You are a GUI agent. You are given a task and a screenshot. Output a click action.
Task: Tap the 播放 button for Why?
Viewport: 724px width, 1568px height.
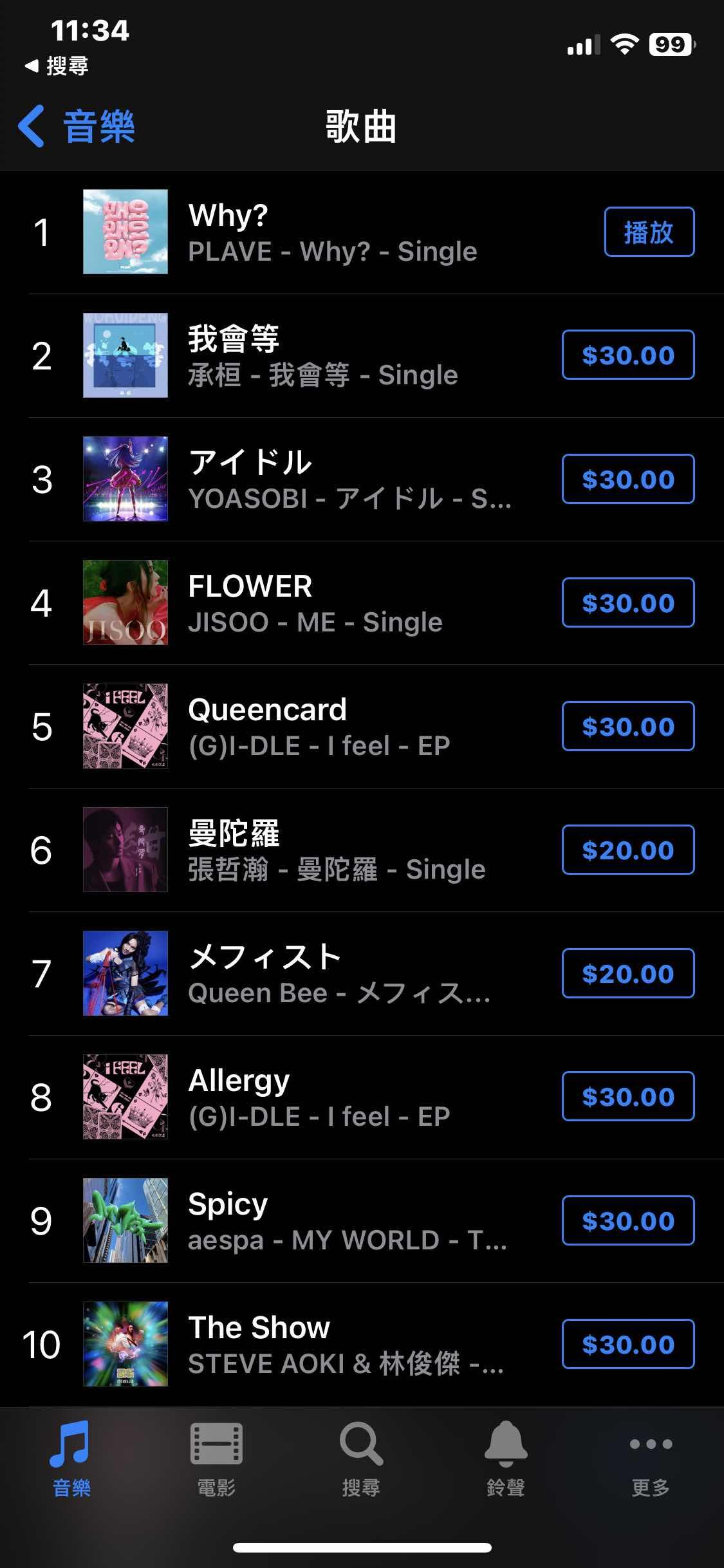tap(649, 232)
